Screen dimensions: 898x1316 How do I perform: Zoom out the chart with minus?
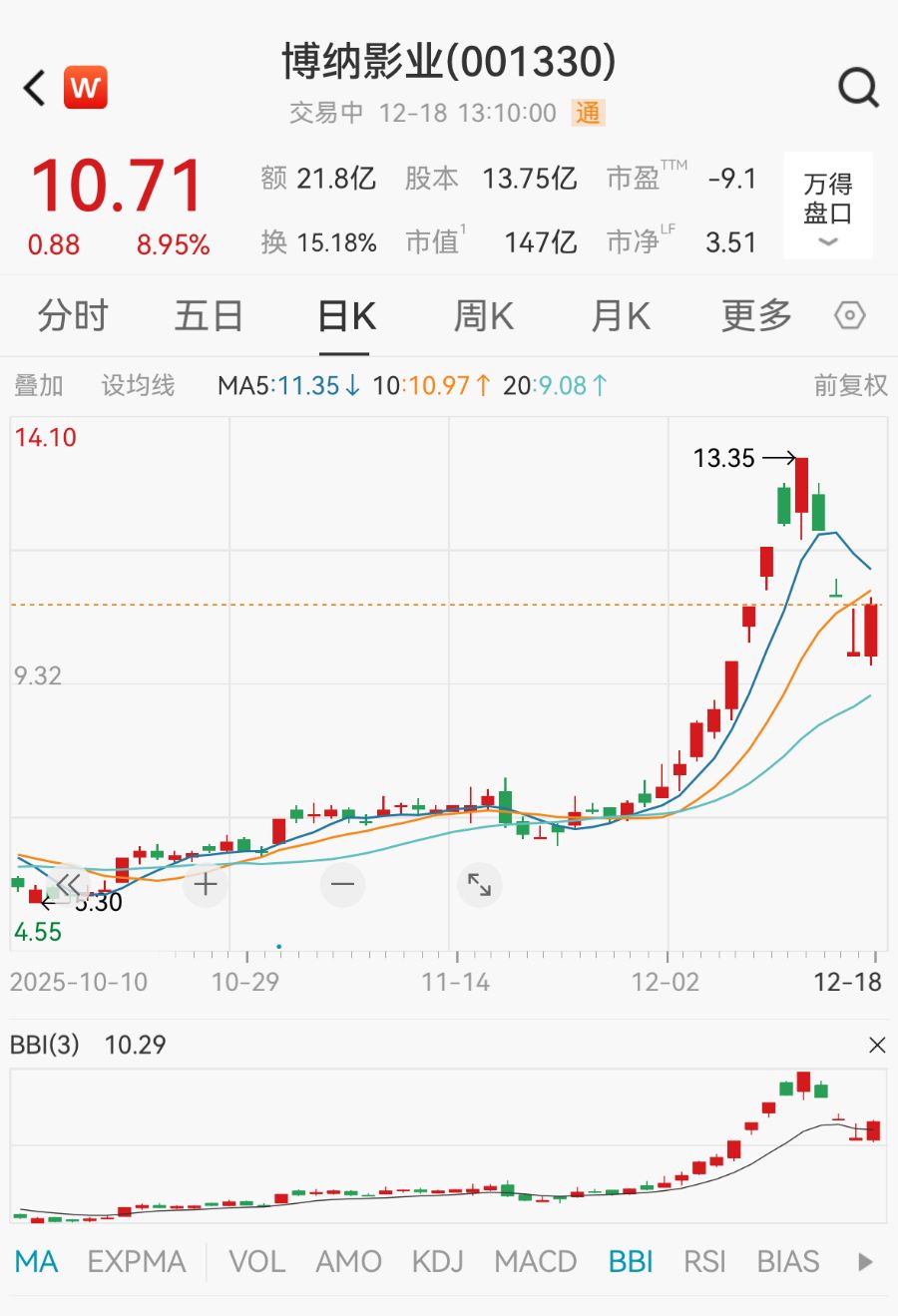(x=342, y=885)
